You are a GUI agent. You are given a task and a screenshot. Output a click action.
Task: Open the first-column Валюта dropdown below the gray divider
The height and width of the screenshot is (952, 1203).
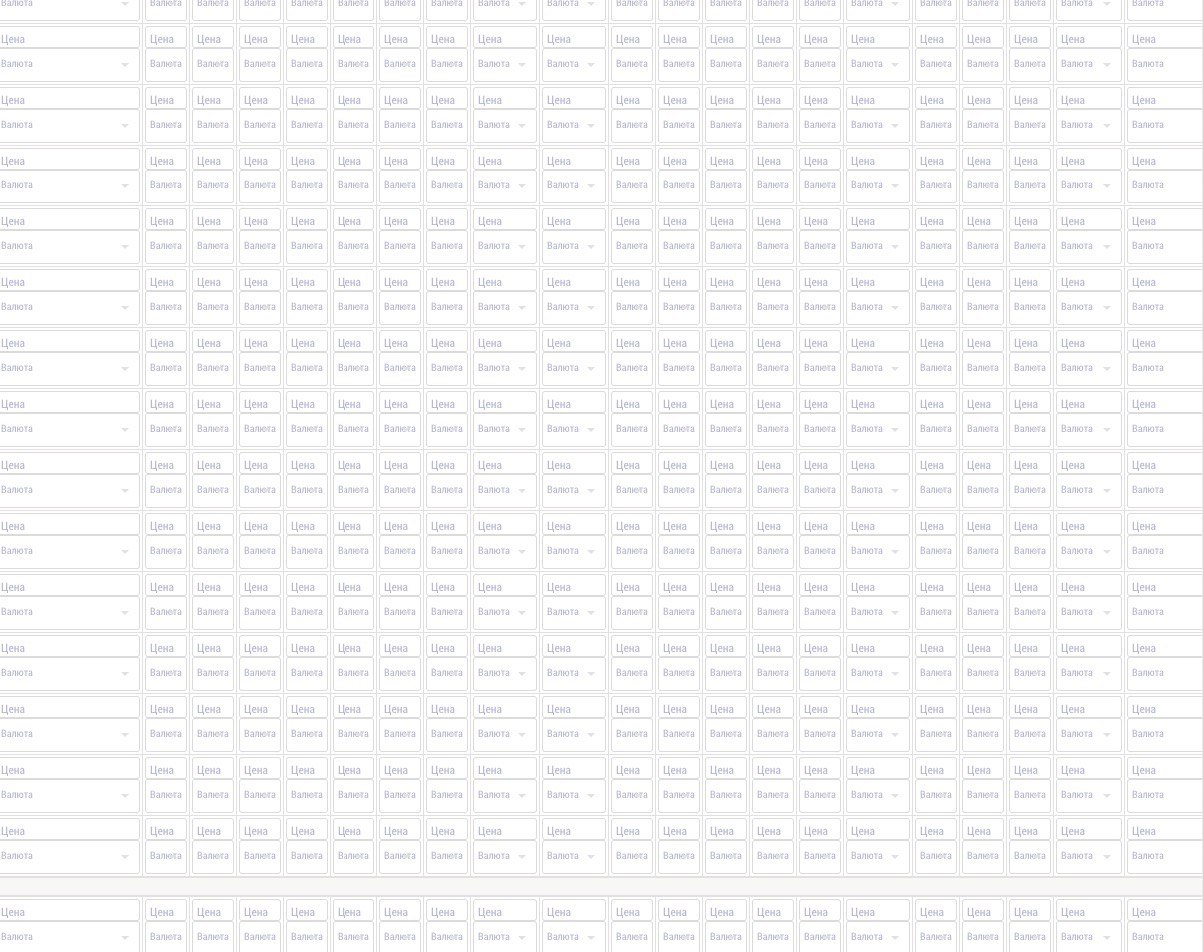tap(68, 937)
